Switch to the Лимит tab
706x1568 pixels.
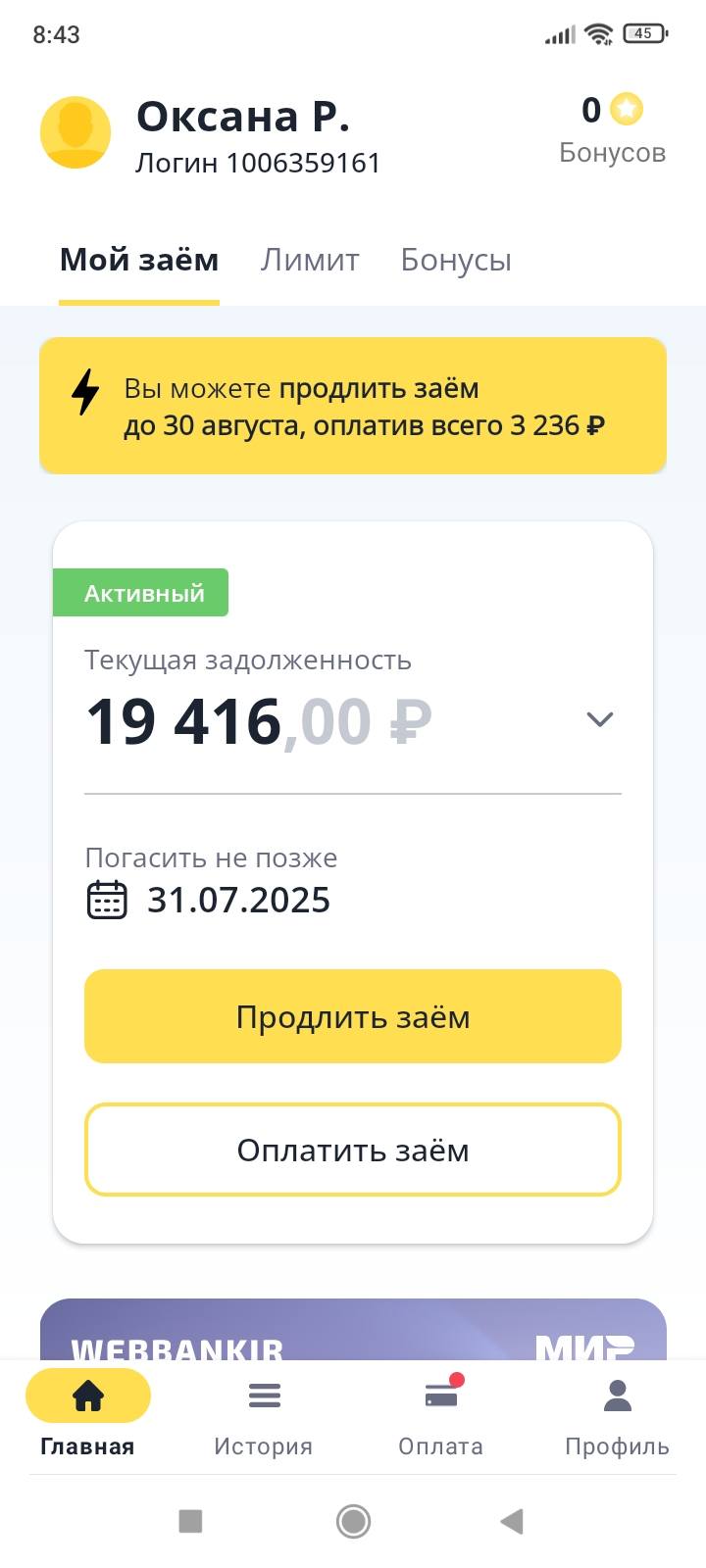[309, 260]
